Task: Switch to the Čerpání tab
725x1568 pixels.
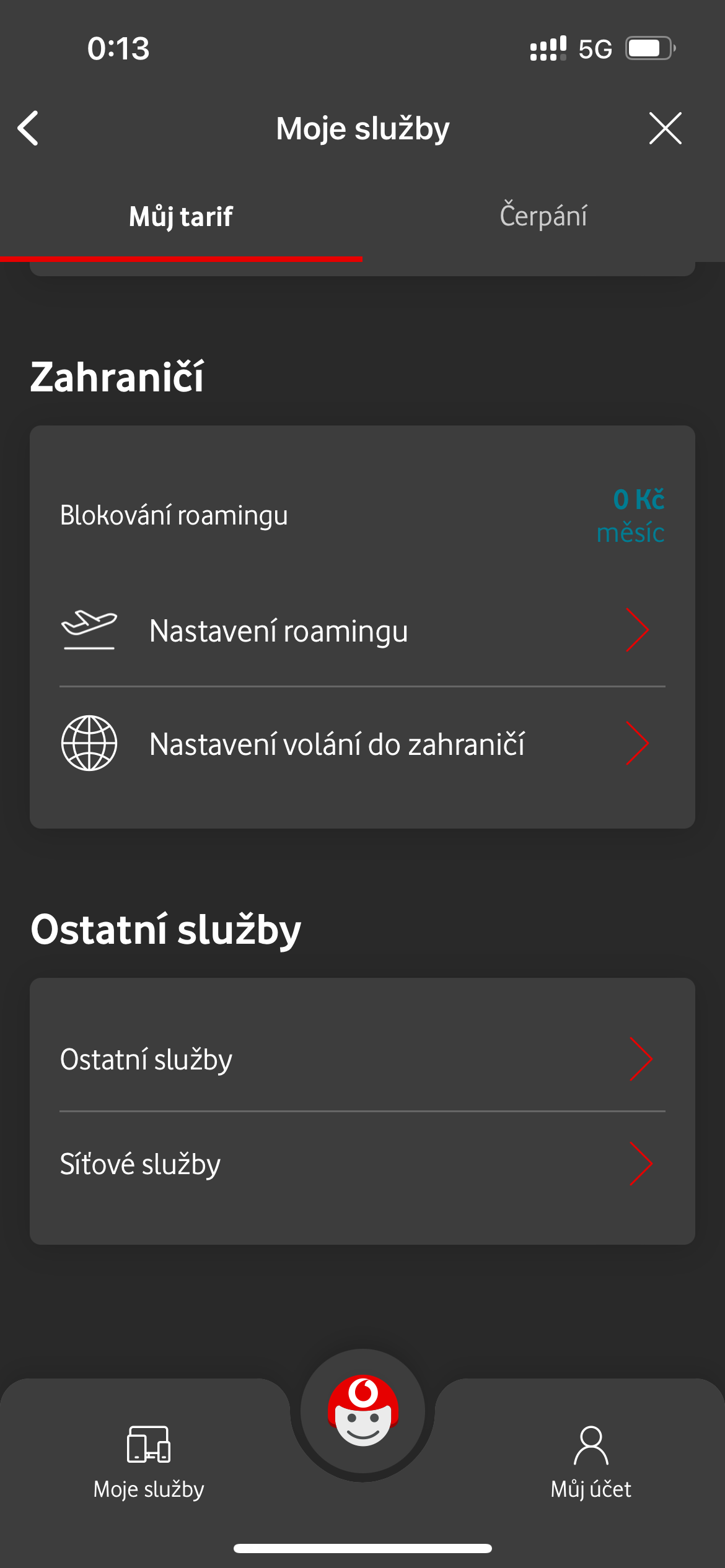Action: coord(543,216)
